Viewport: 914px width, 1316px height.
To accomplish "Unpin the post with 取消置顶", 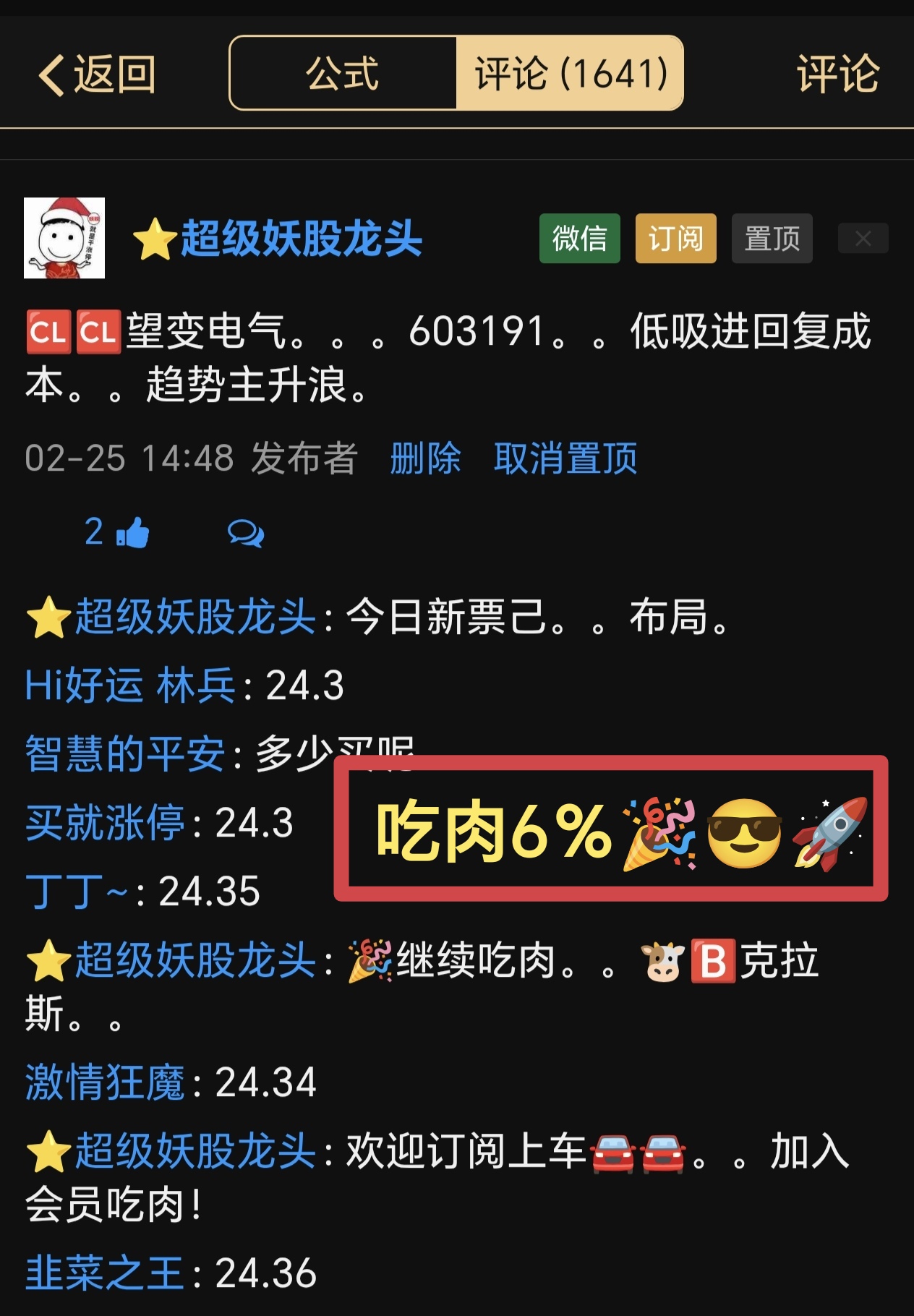I will pyautogui.click(x=565, y=458).
